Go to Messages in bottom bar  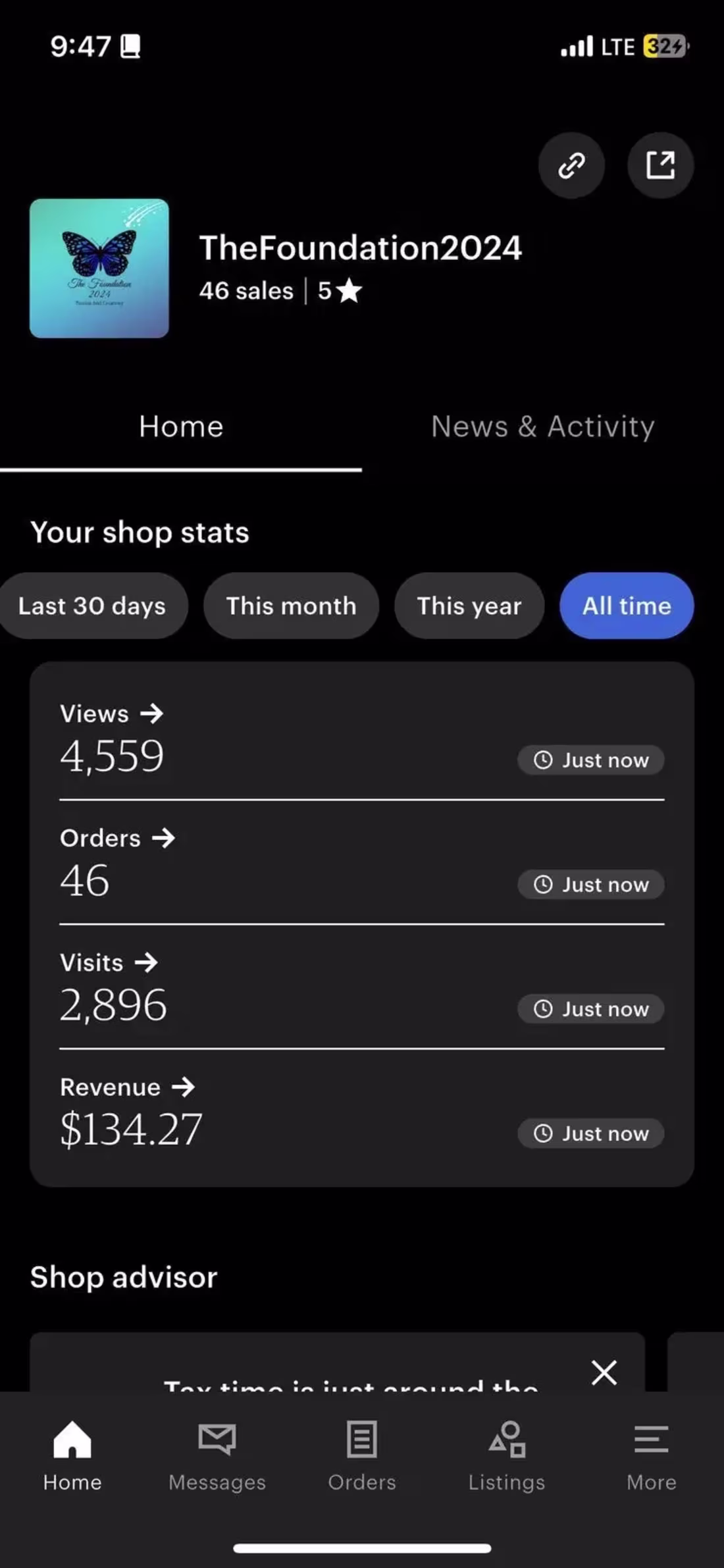click(x=217, y=1456)
